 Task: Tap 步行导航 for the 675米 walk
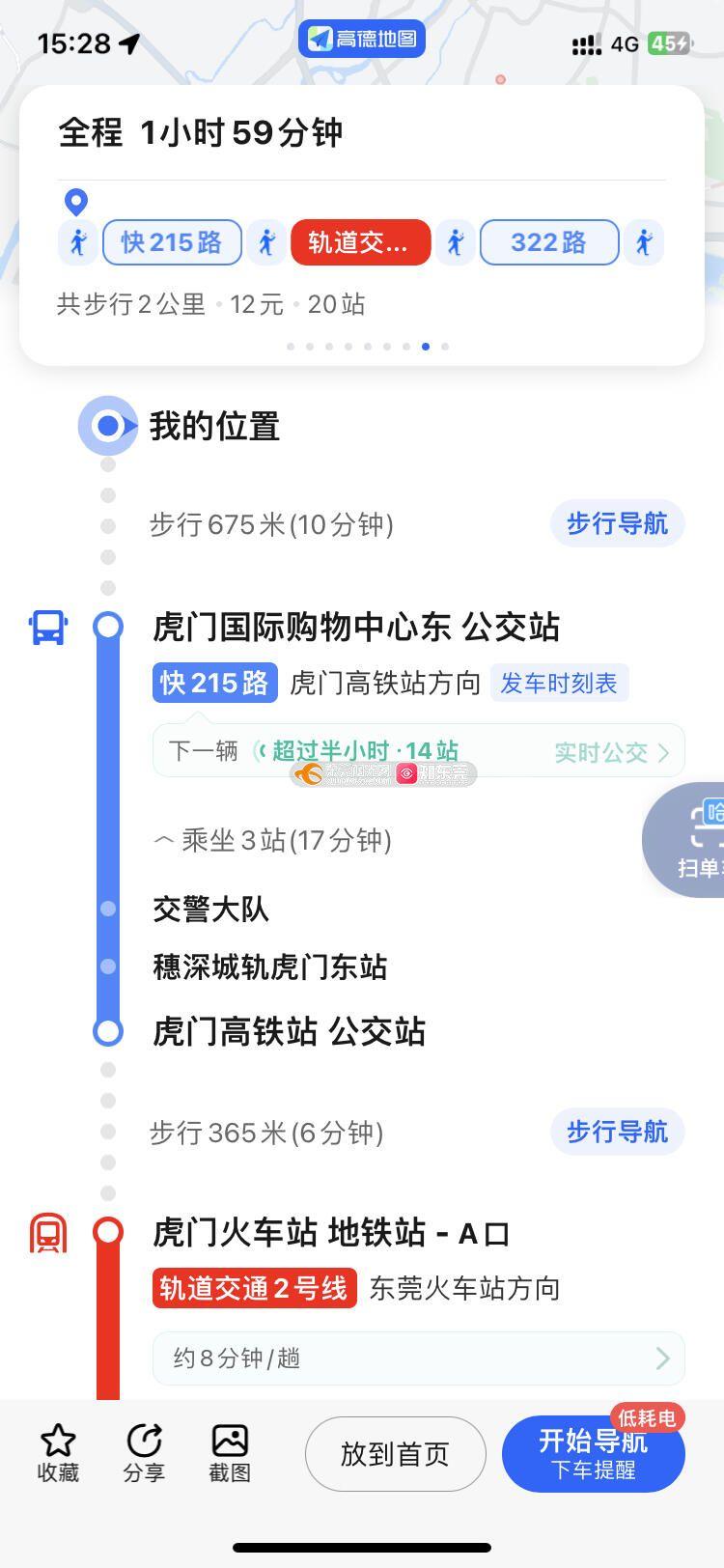click(617, 524)
